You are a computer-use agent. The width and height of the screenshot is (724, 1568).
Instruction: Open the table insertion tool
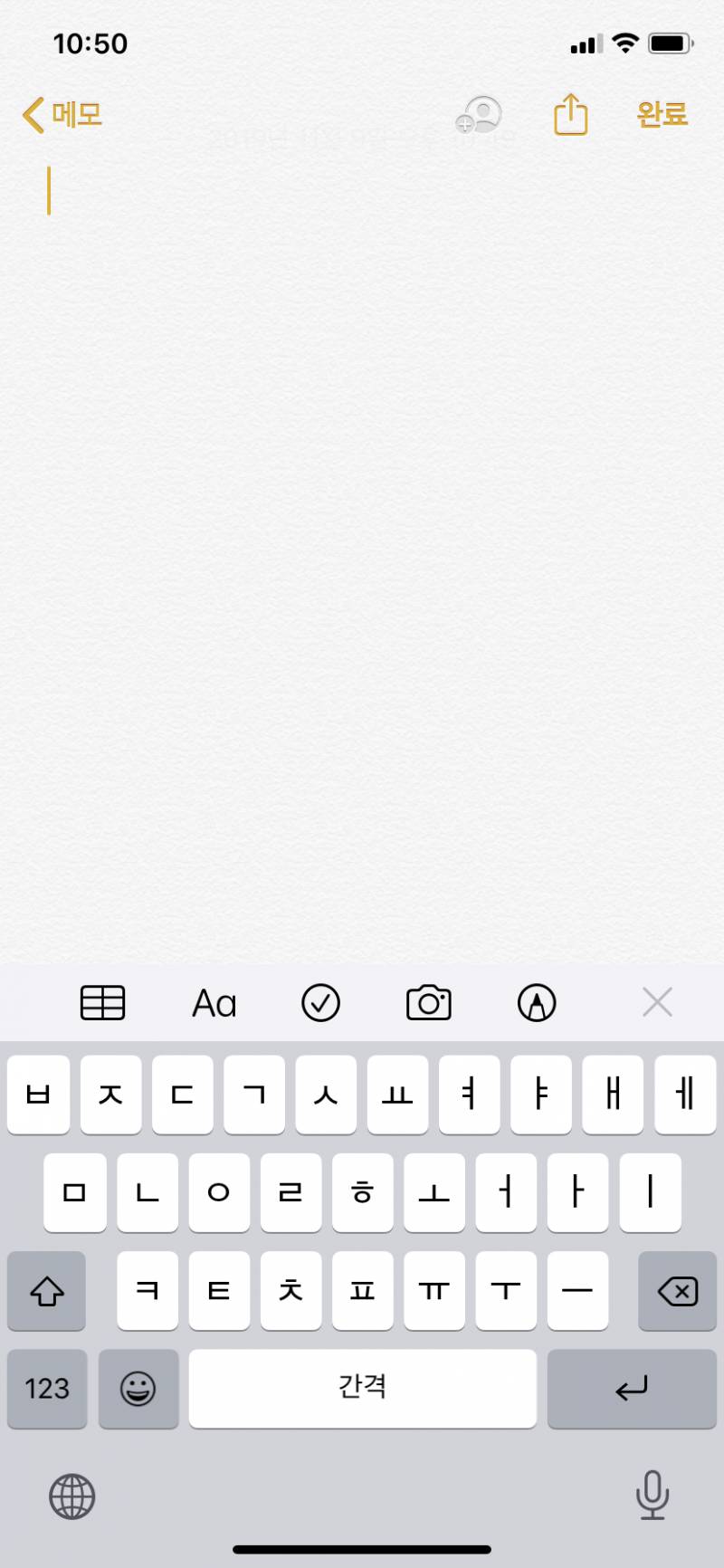102,1002
